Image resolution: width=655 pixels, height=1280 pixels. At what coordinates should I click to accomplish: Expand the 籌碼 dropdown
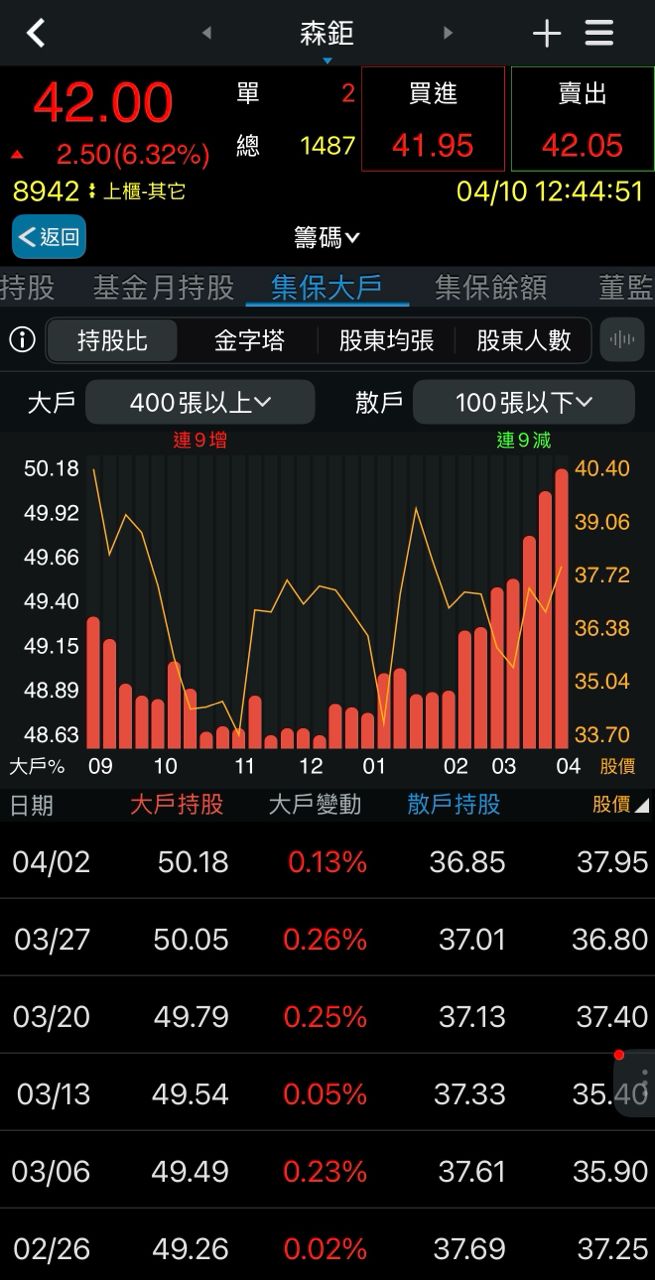(x=327, y=237)
